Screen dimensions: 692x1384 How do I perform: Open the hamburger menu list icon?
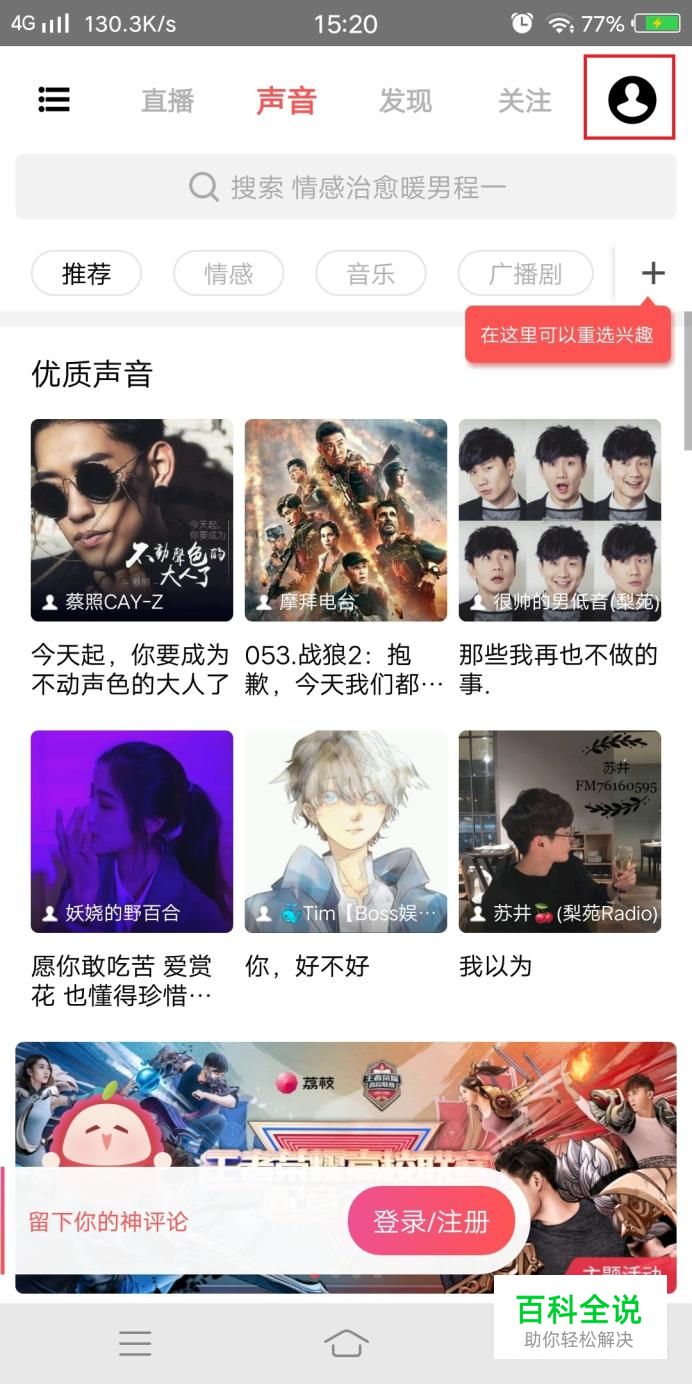click(54, 100)
